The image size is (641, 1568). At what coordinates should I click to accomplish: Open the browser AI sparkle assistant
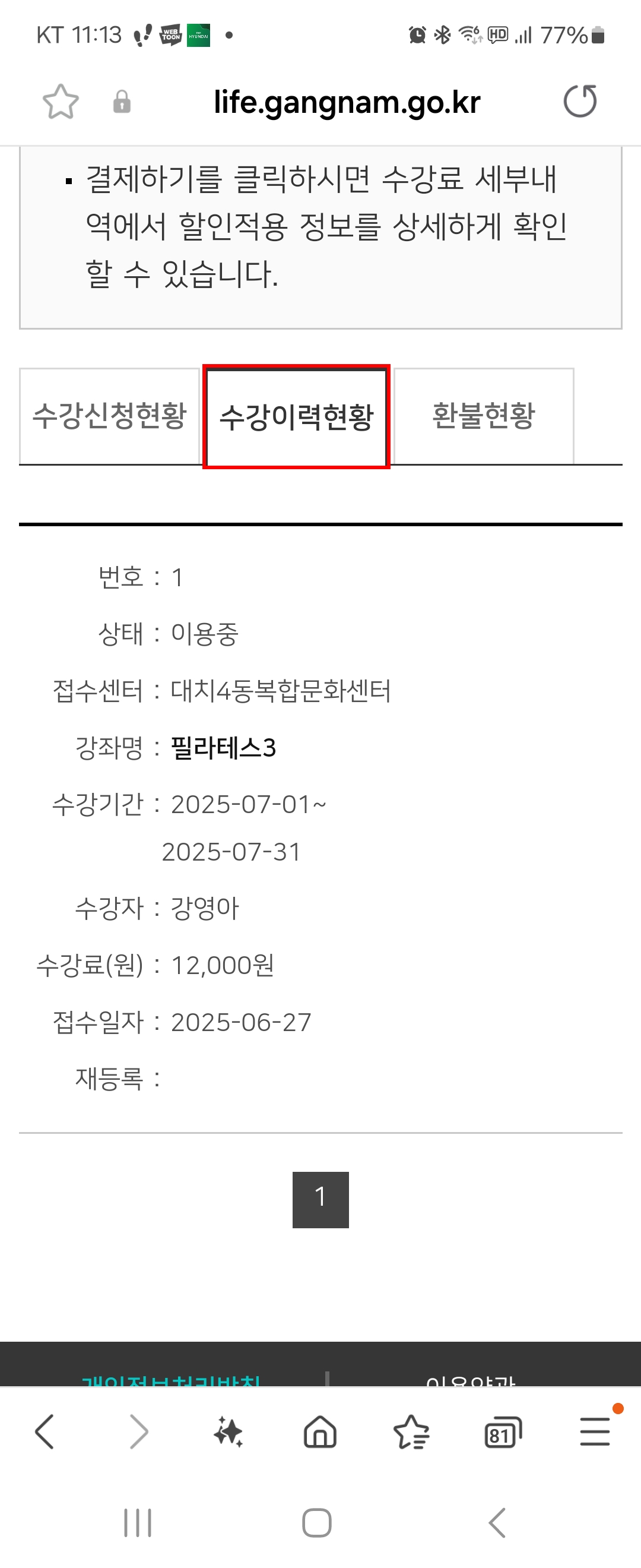(229, 1431)
